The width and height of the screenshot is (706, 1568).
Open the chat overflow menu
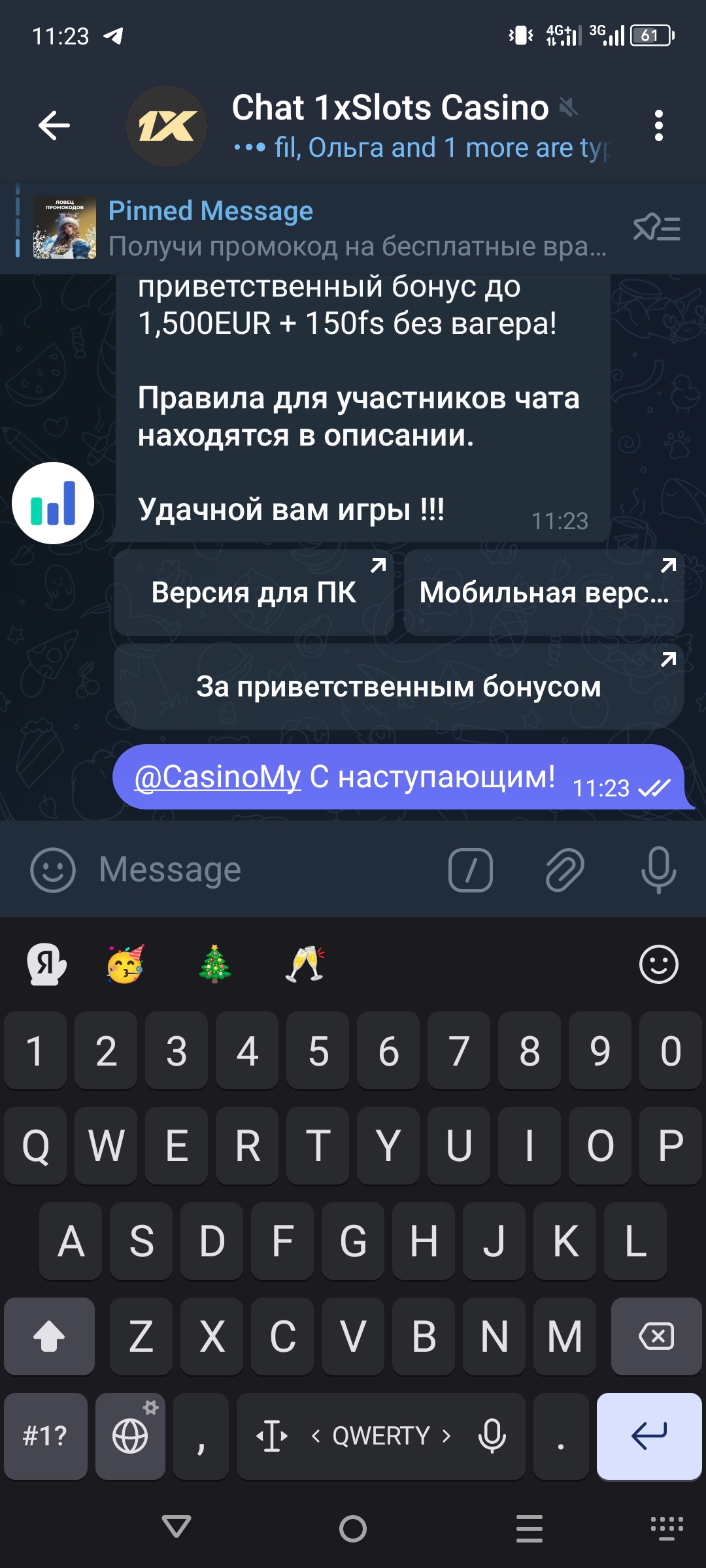658,125
